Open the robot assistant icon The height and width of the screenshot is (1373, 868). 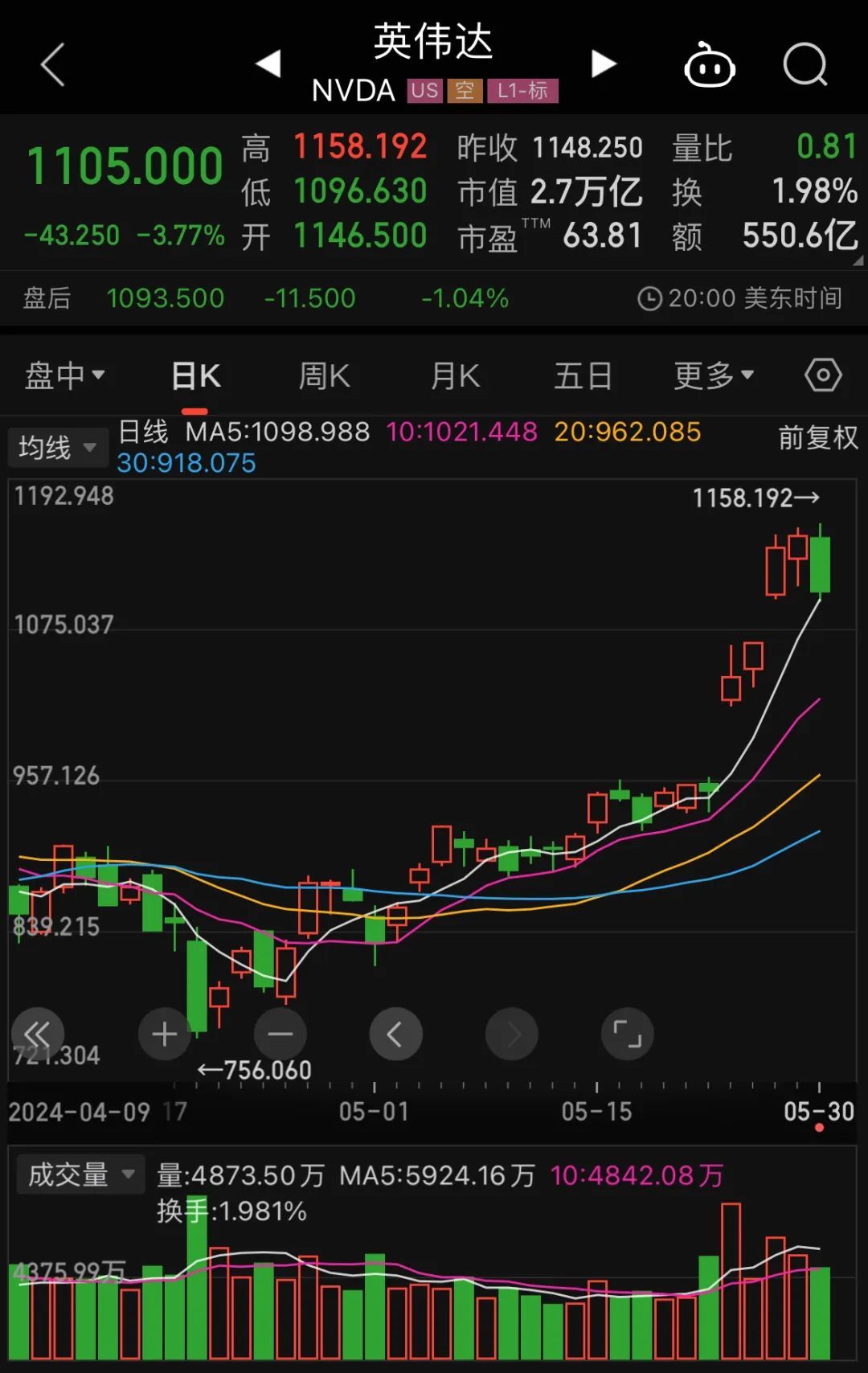point(709,65)
